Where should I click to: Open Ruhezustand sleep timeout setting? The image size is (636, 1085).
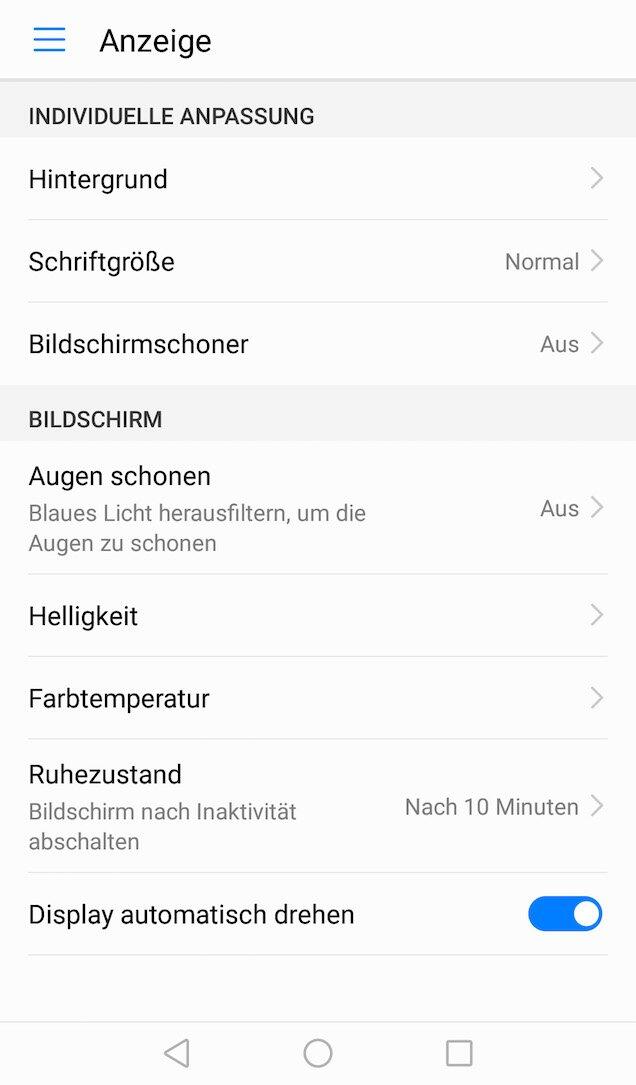point(317,806)
